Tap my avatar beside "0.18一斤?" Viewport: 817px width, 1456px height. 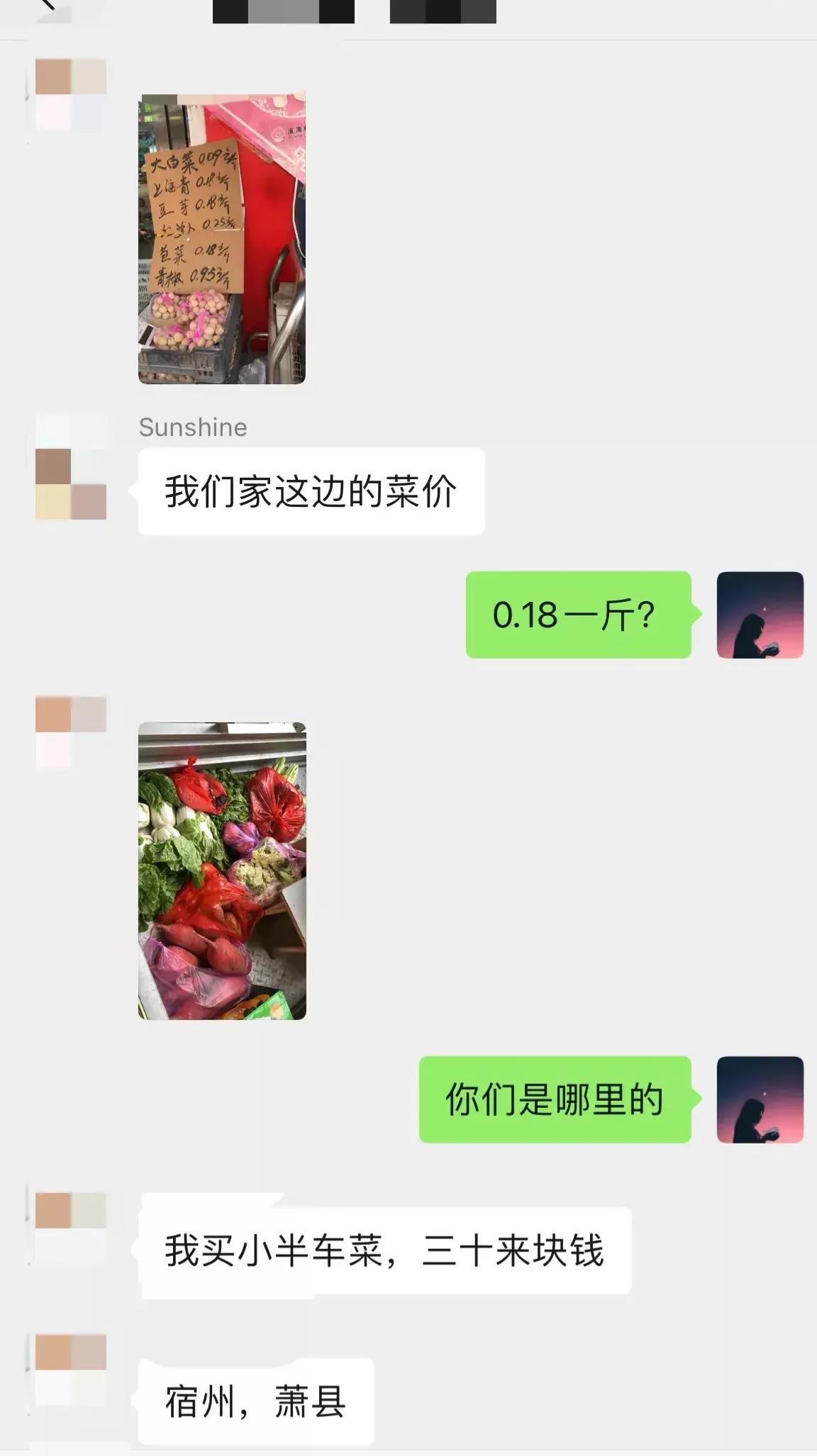point(760,615)
